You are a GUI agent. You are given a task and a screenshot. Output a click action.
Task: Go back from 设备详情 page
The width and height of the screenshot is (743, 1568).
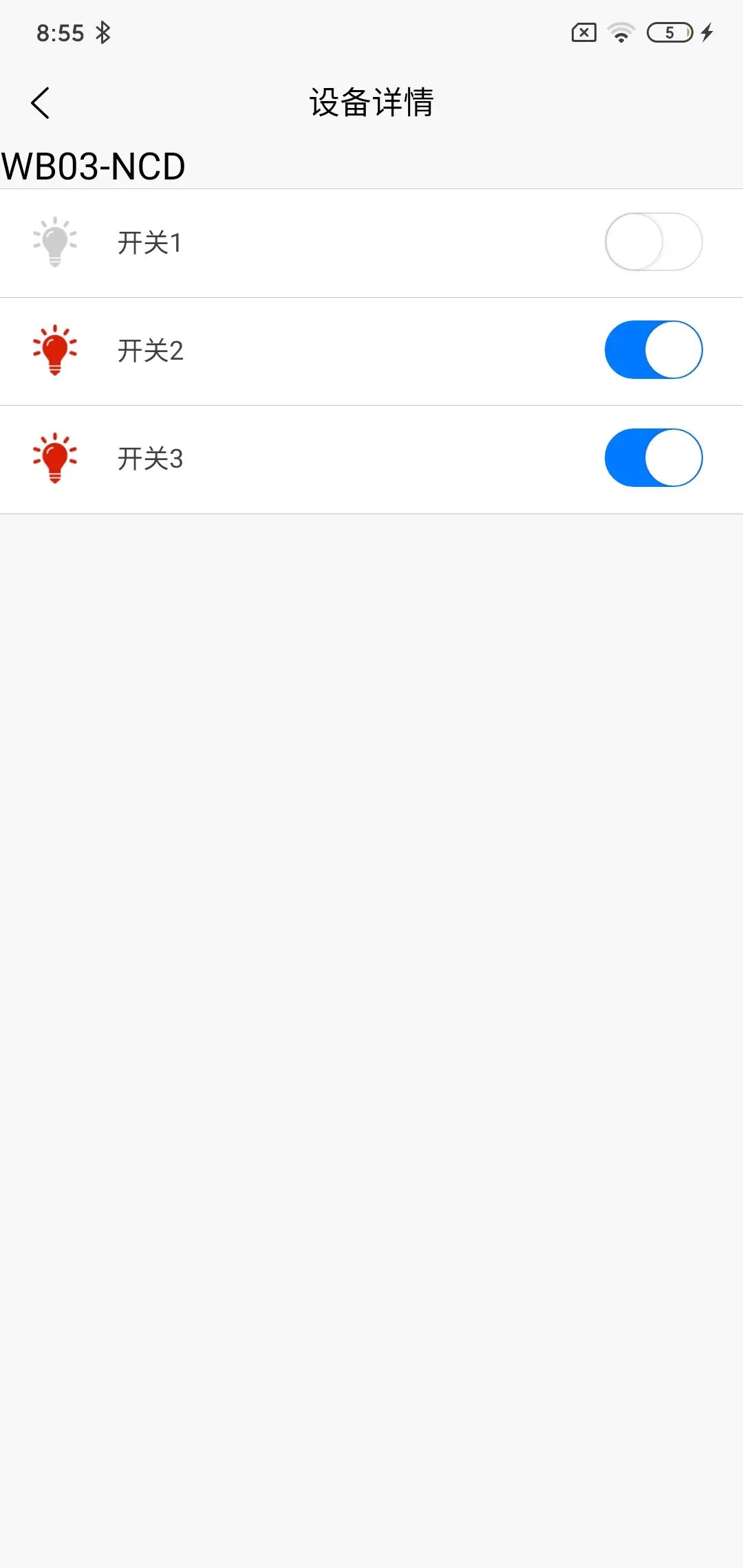click(41, 103)
